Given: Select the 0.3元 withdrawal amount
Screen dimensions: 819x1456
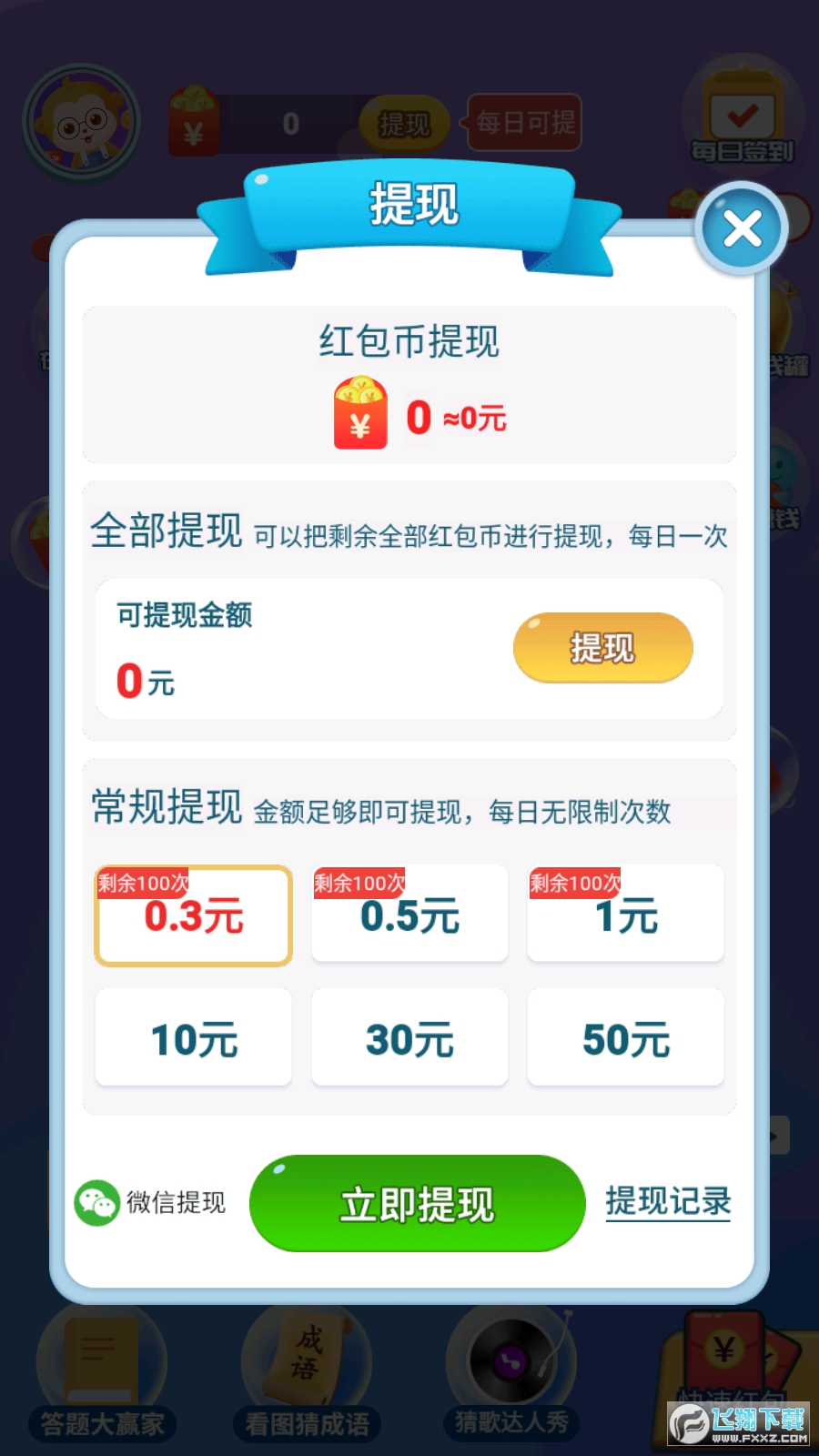Looking at the screenshot, I should point(194,915).
